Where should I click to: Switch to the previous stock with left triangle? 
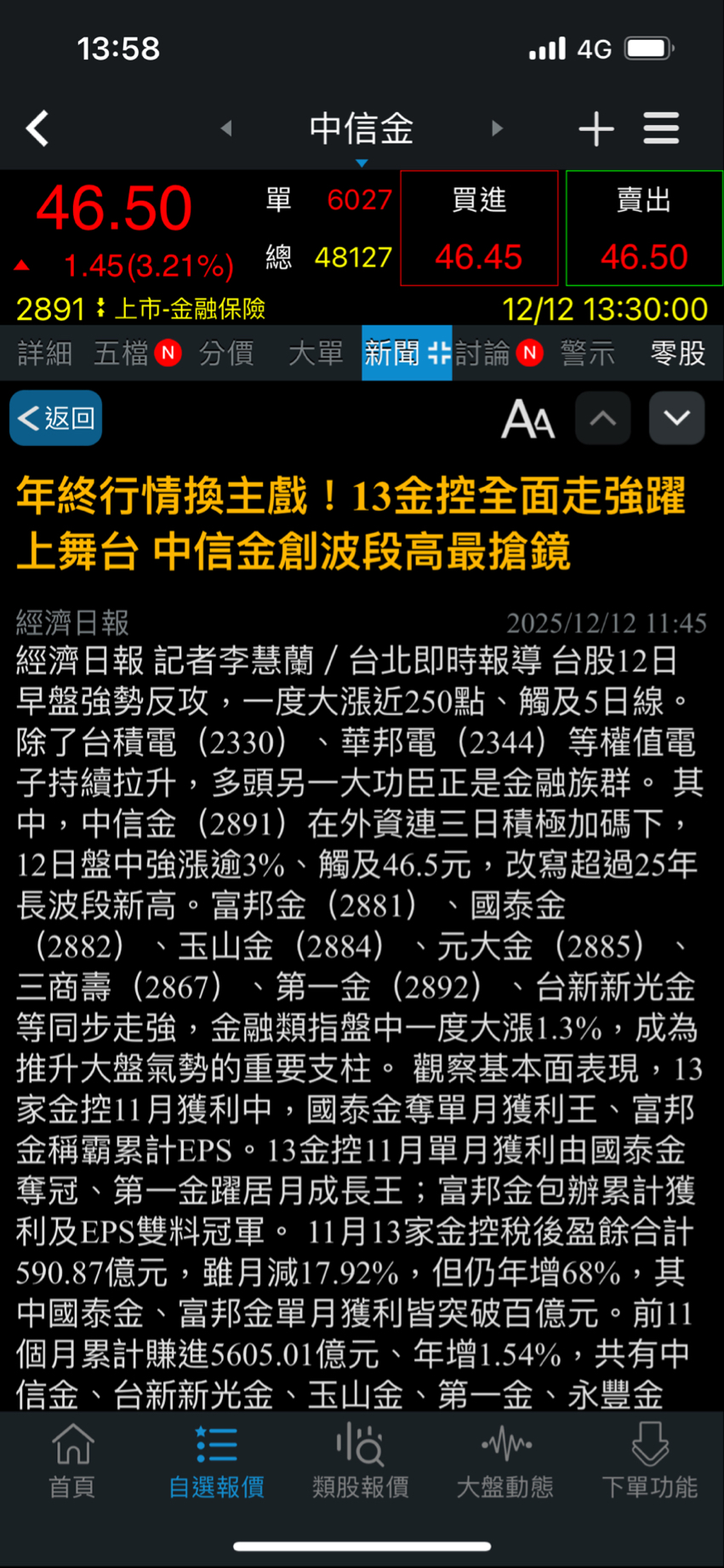click(x=226, y=129)
